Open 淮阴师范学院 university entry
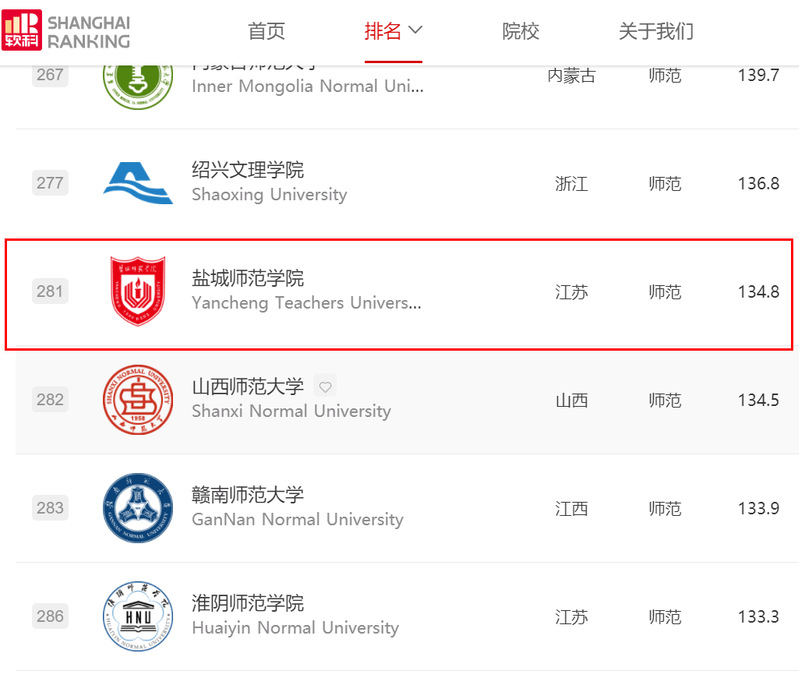This screenshot has width=799, height=685. [248, 604]
